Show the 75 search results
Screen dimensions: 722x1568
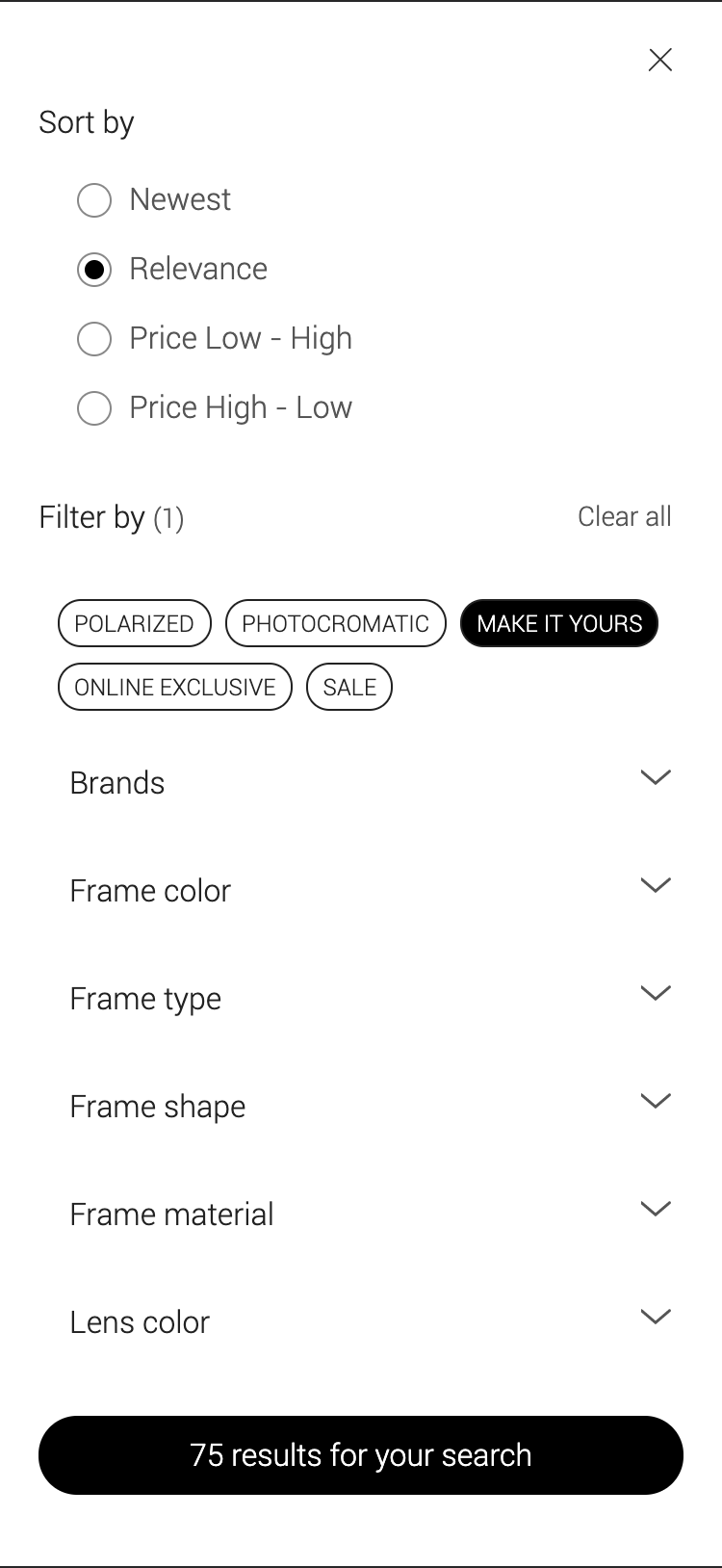pyautogui.click(x=361, y=1454)
